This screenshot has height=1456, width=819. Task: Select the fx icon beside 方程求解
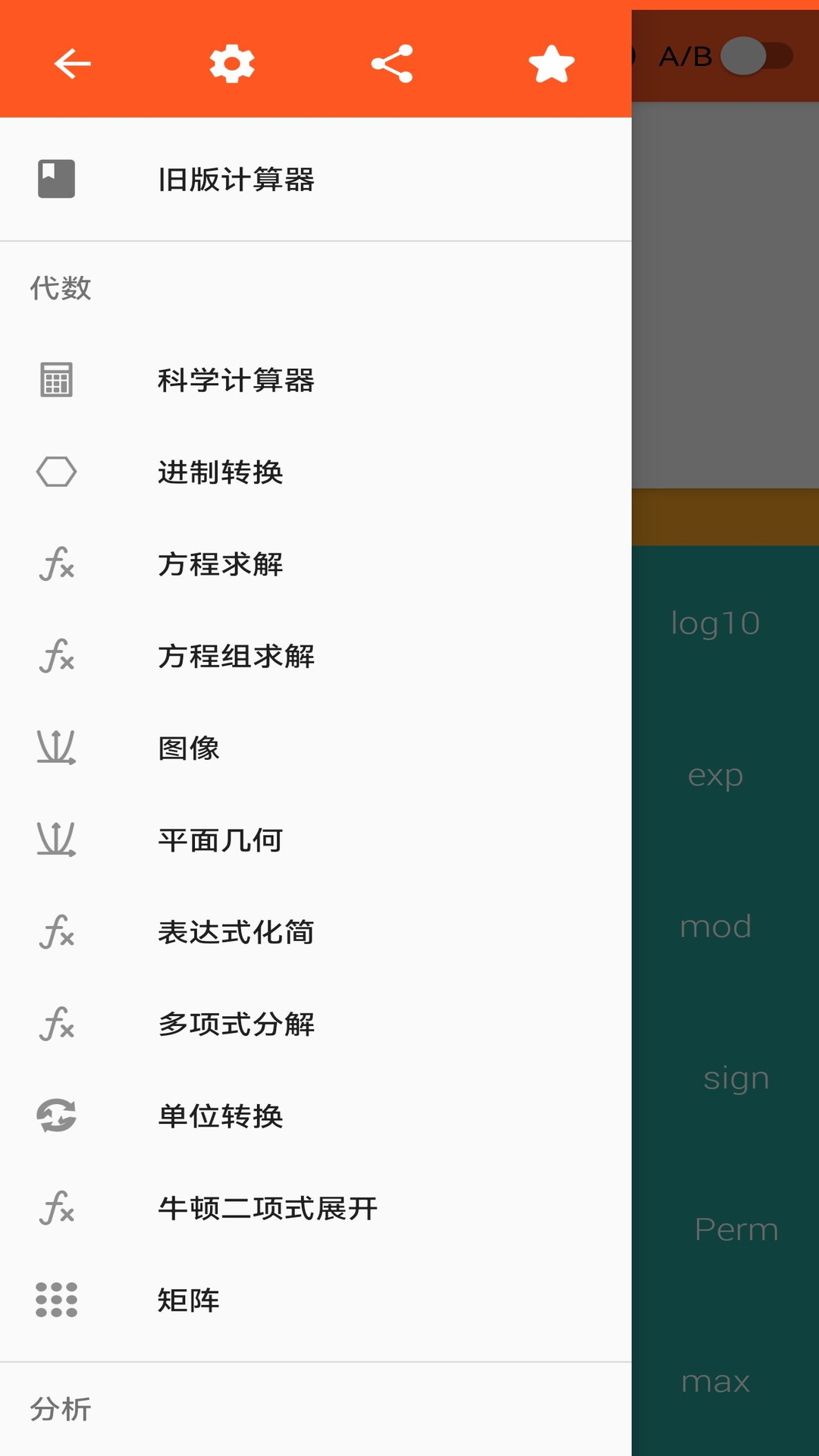pos(56,564)
